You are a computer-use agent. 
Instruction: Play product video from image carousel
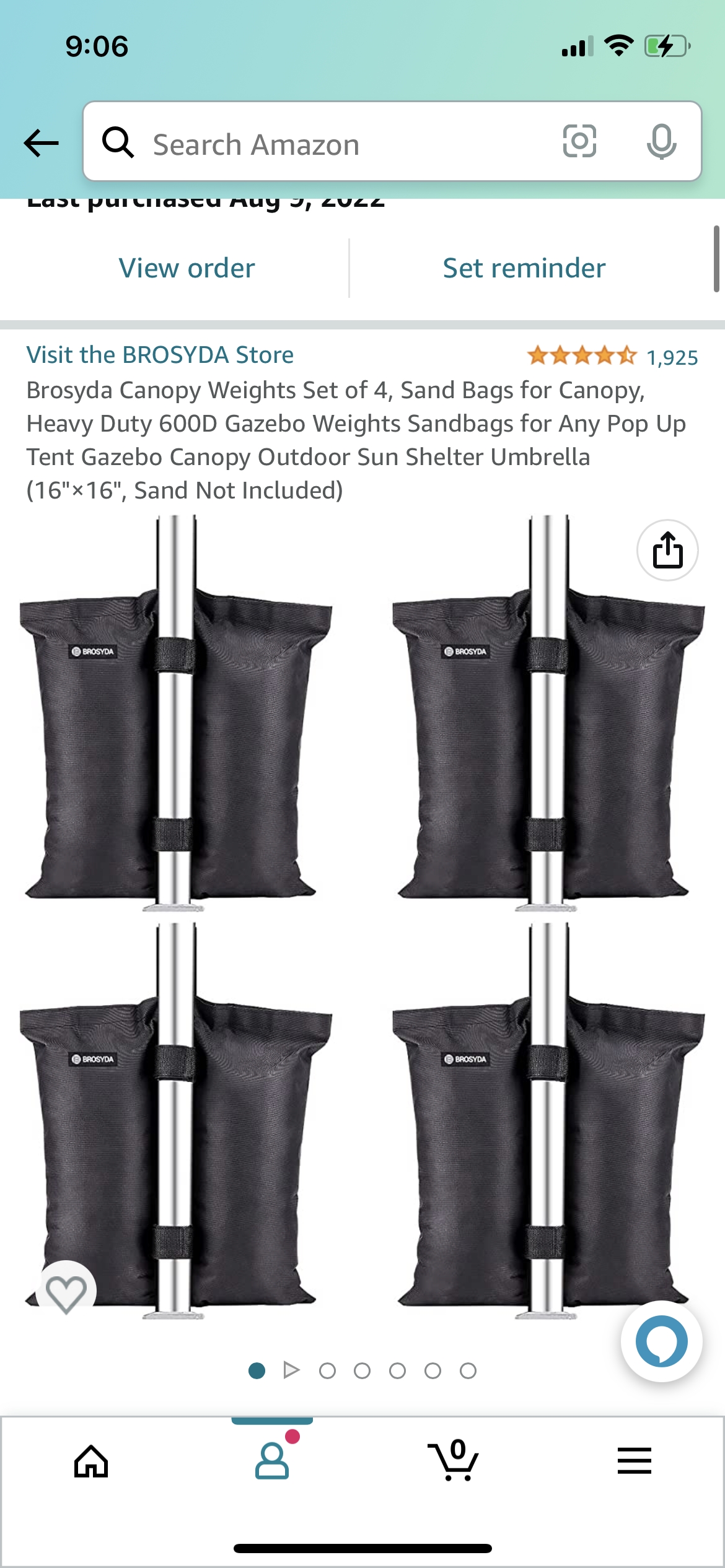click(291, 1370)
